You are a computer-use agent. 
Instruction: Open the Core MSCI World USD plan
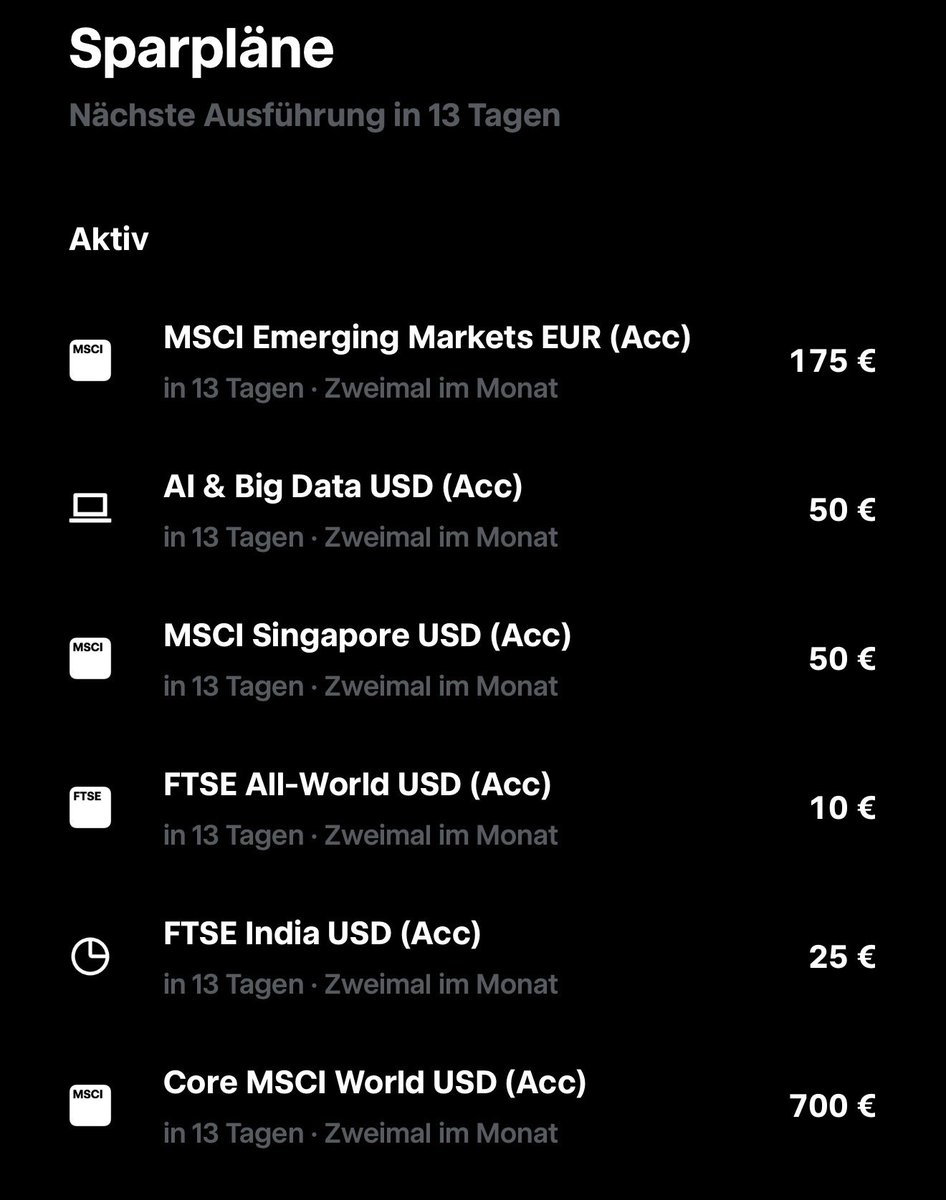(x=374, y=1105)
